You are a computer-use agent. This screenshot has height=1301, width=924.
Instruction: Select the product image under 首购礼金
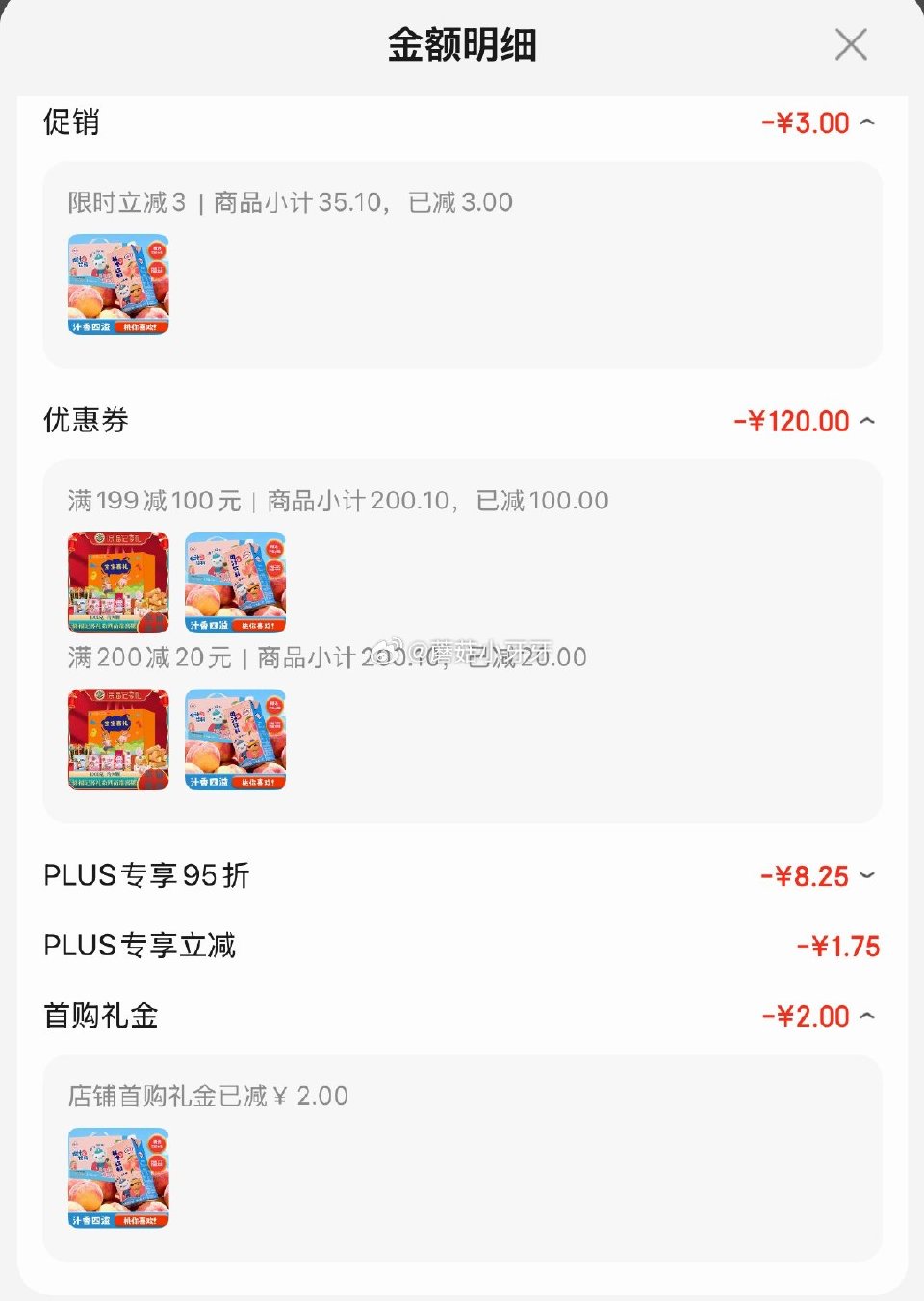[117, 1178]
